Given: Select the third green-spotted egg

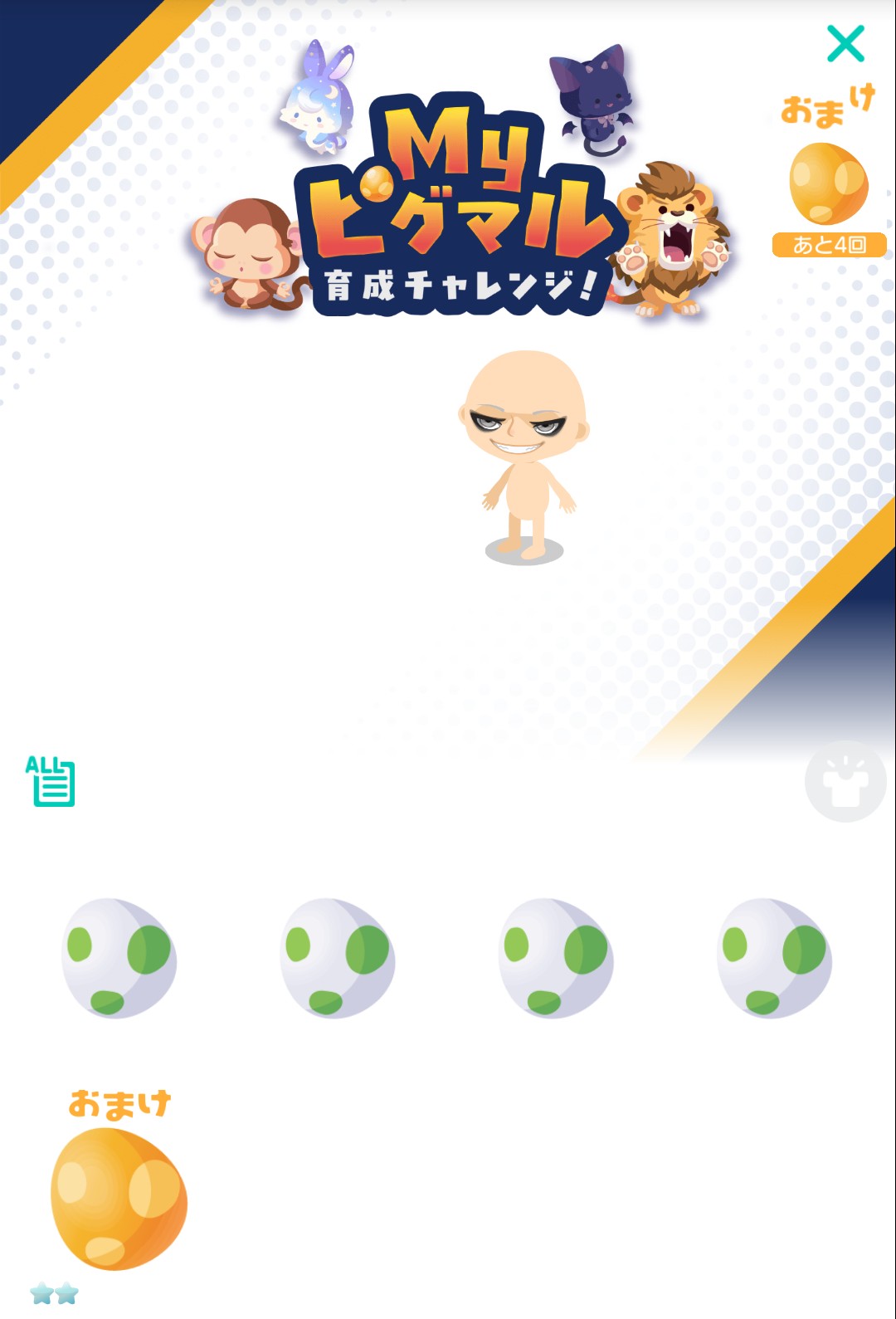Looking at the screenshot, I should pos(556,958).
